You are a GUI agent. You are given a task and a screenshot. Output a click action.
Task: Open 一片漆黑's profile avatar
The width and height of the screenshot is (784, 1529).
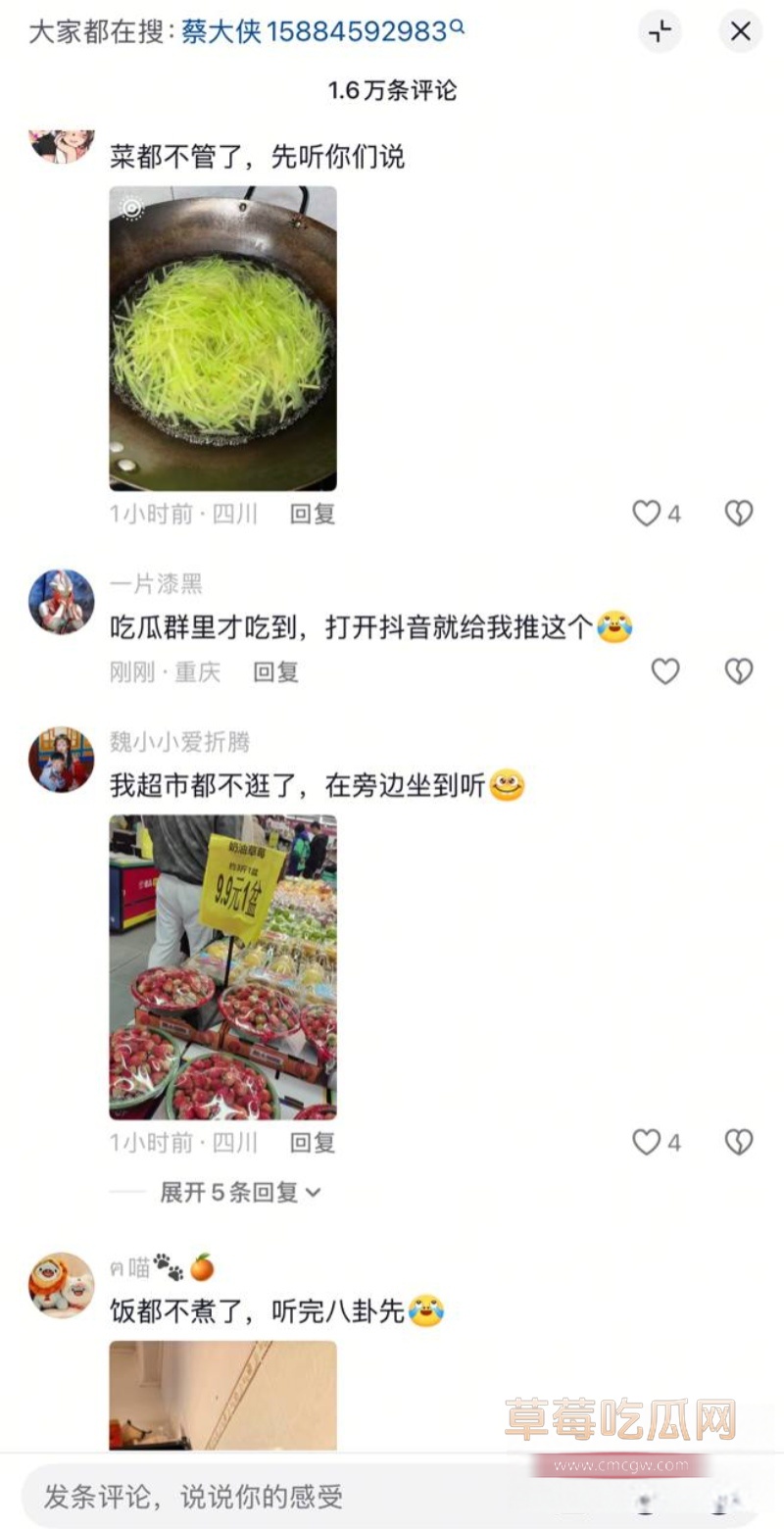pos(62,602)
